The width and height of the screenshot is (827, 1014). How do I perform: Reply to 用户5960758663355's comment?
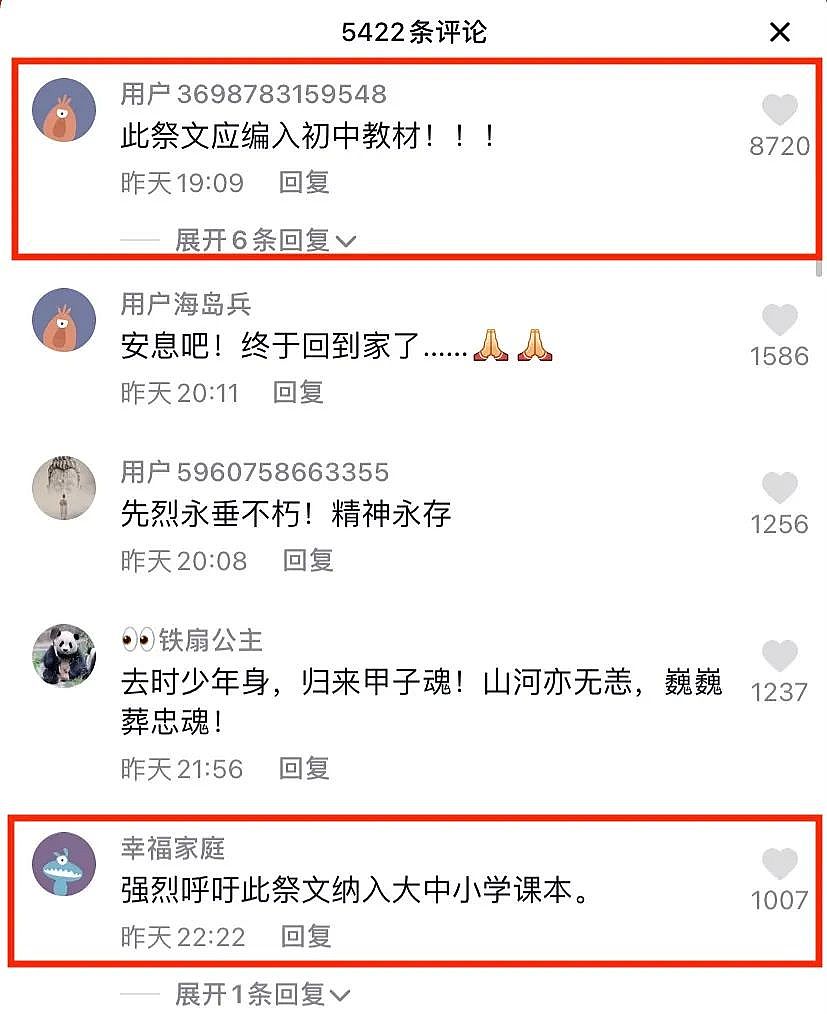pos(308,560)
